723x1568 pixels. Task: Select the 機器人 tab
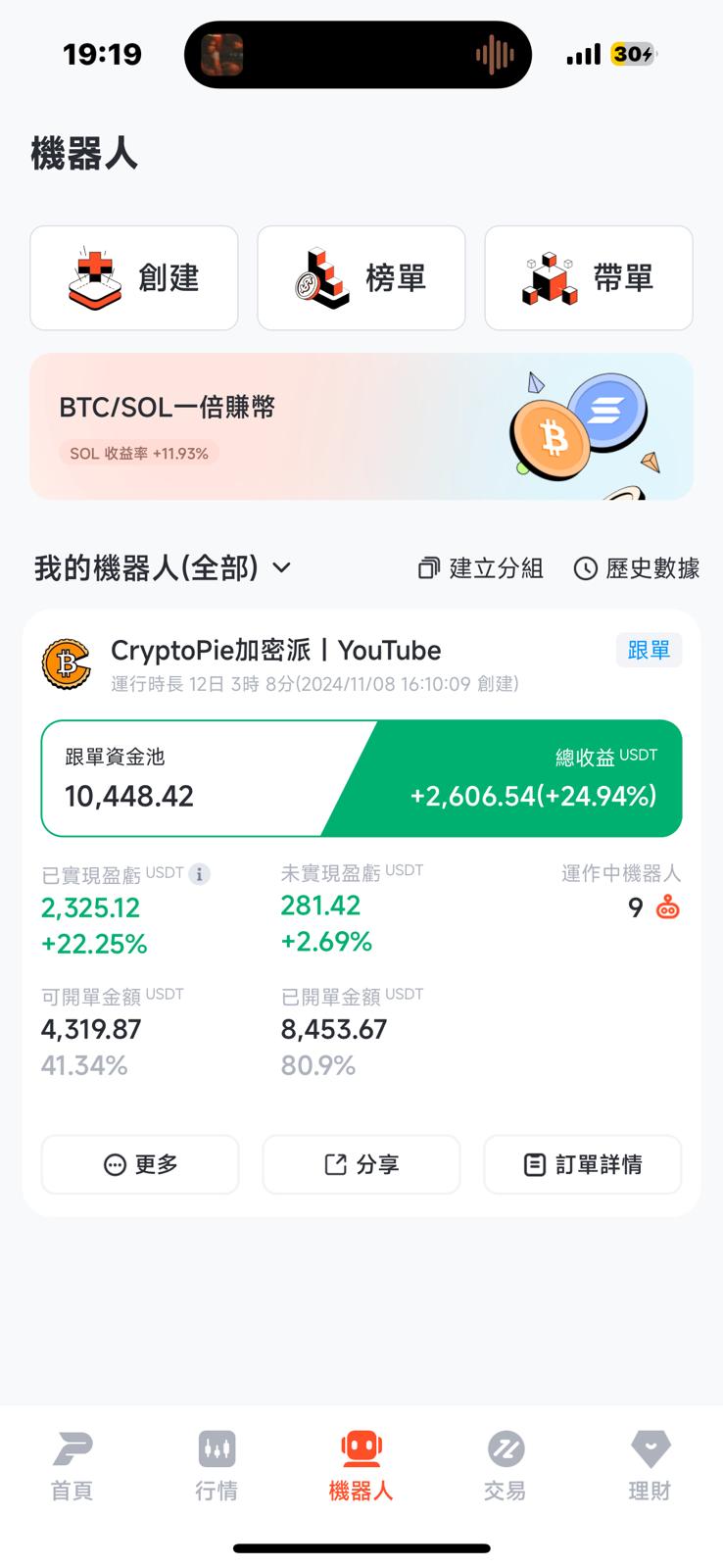pos(361,1465)
